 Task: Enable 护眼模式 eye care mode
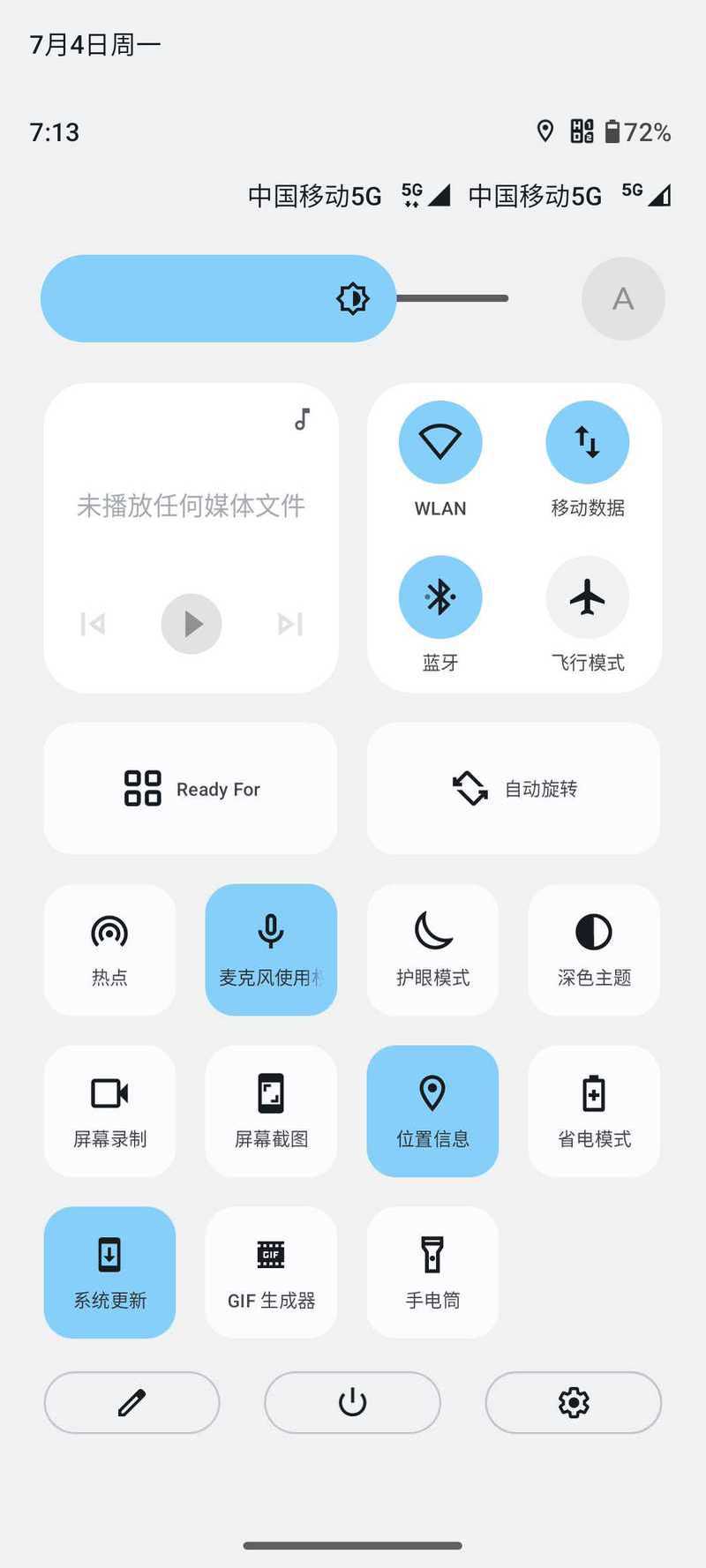432,949
